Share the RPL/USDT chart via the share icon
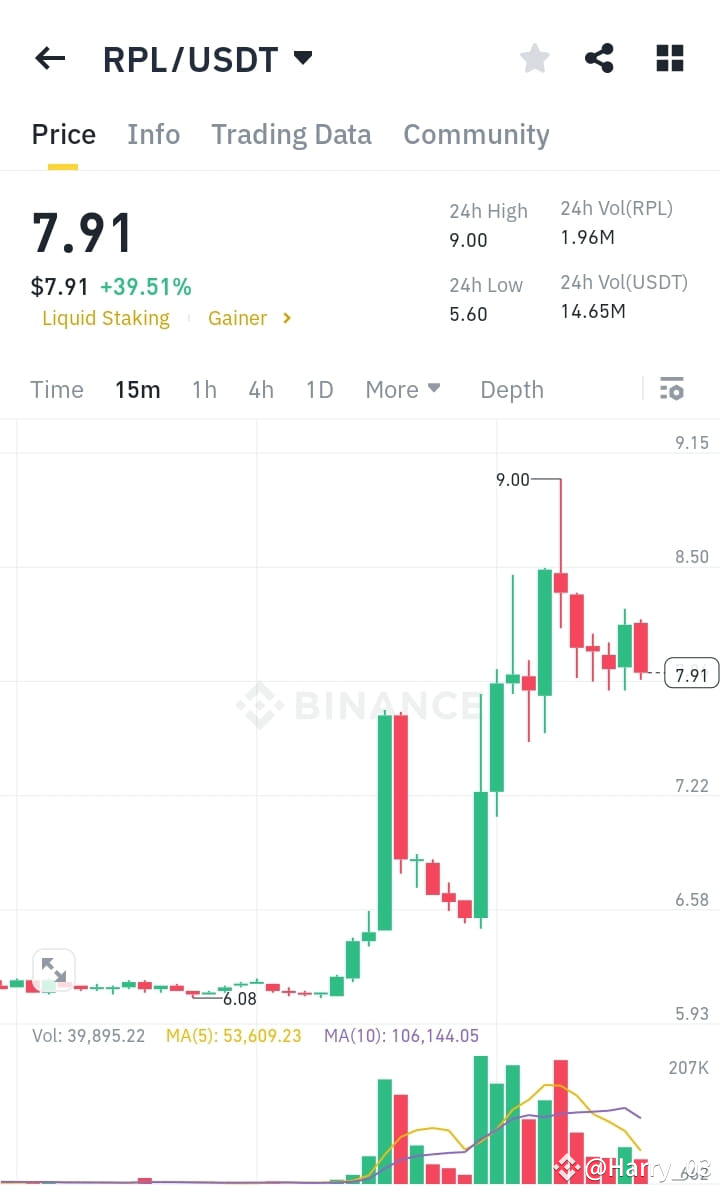Viewport: 720px width, 1191px height. click(599, 58)
